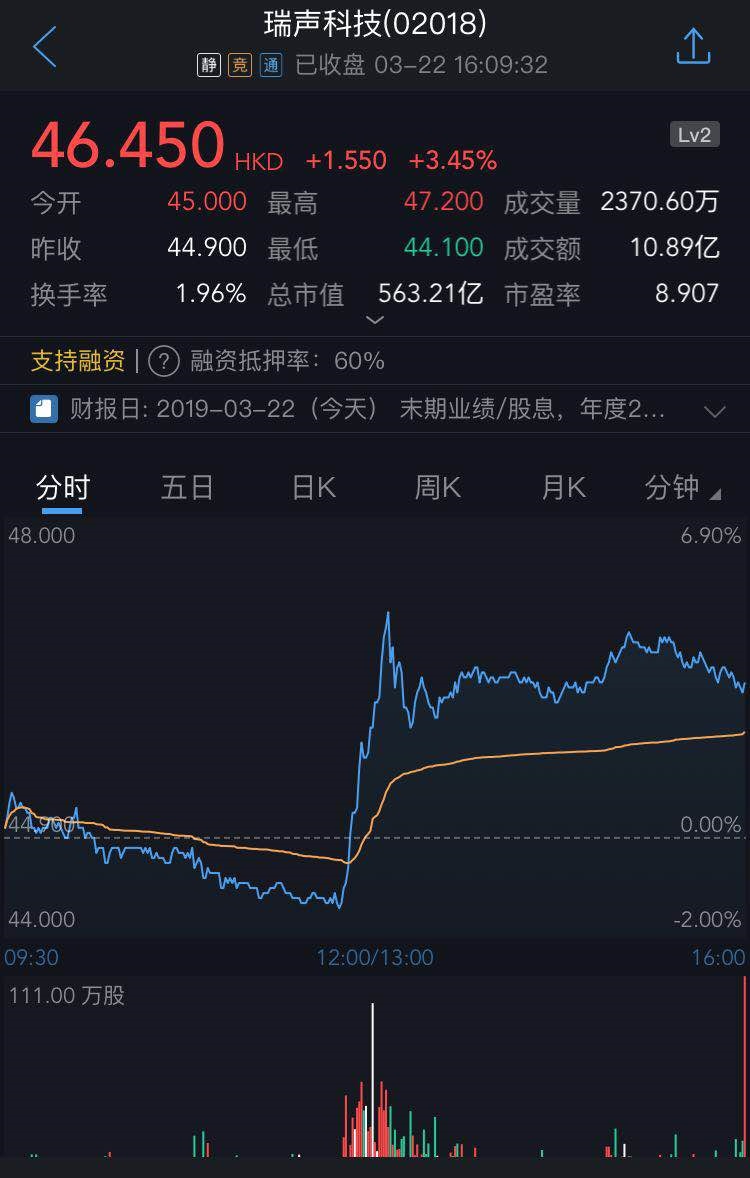Viewport: 750px width, 1178px height.
Task: Go back using the top-left arrow
Action: pyautogui.click(x=45, y=48)
